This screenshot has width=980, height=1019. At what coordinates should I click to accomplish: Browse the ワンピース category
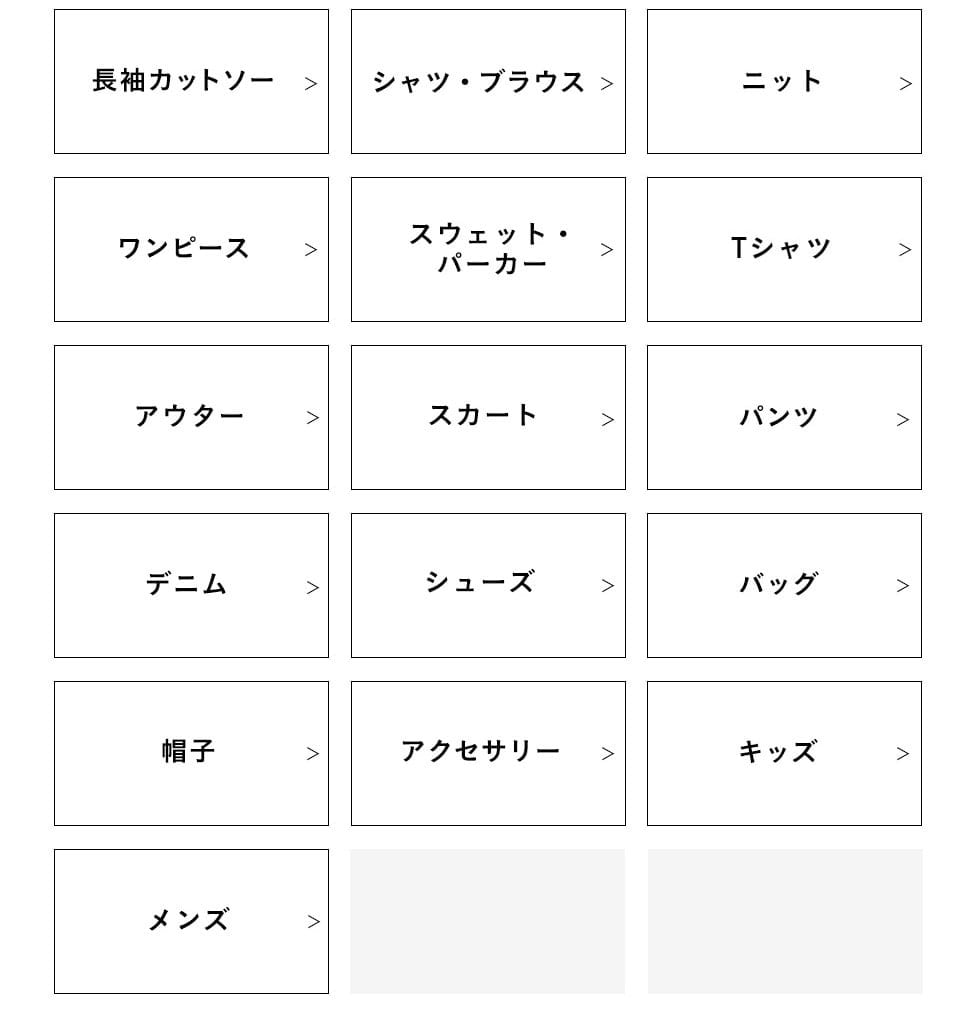(191, 250)
